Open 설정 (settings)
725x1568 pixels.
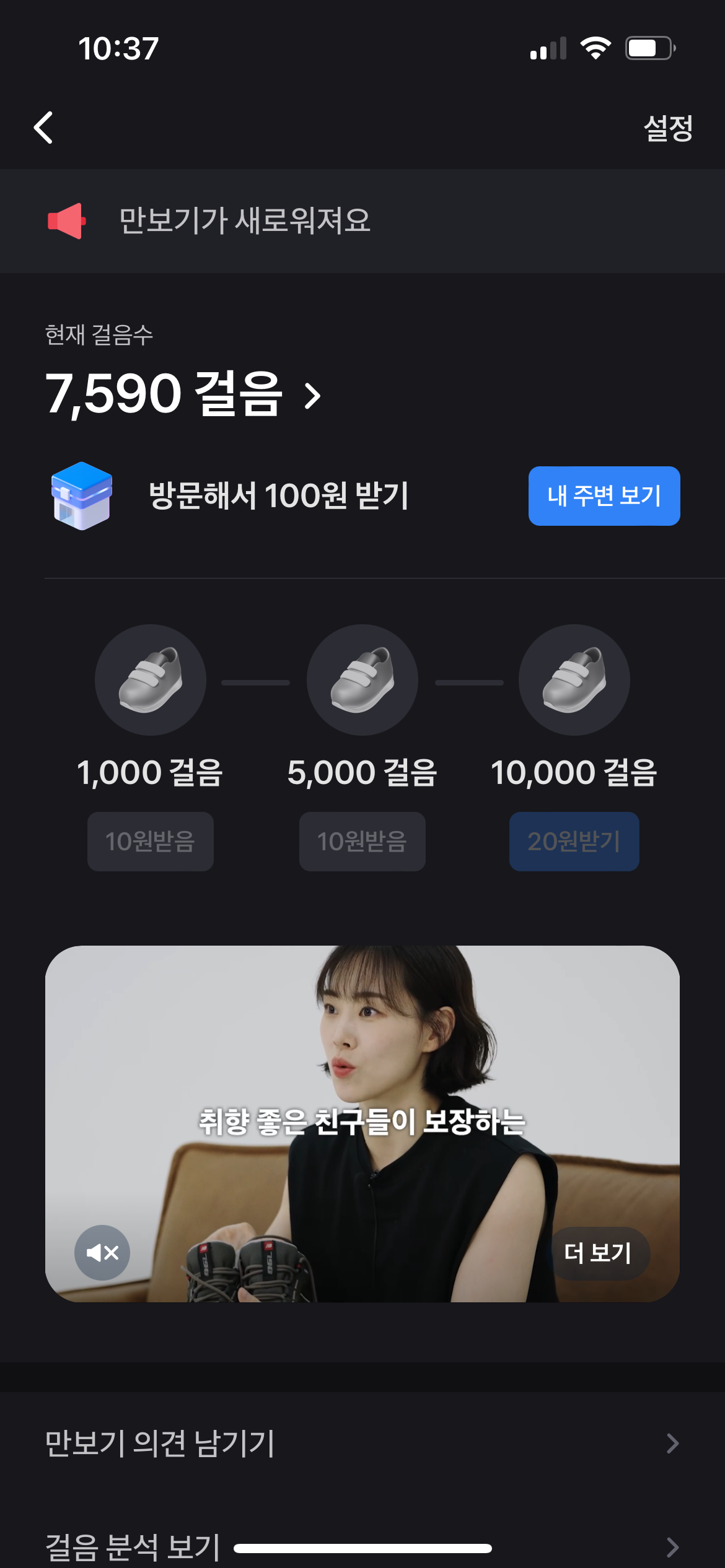tap(667, 128)
